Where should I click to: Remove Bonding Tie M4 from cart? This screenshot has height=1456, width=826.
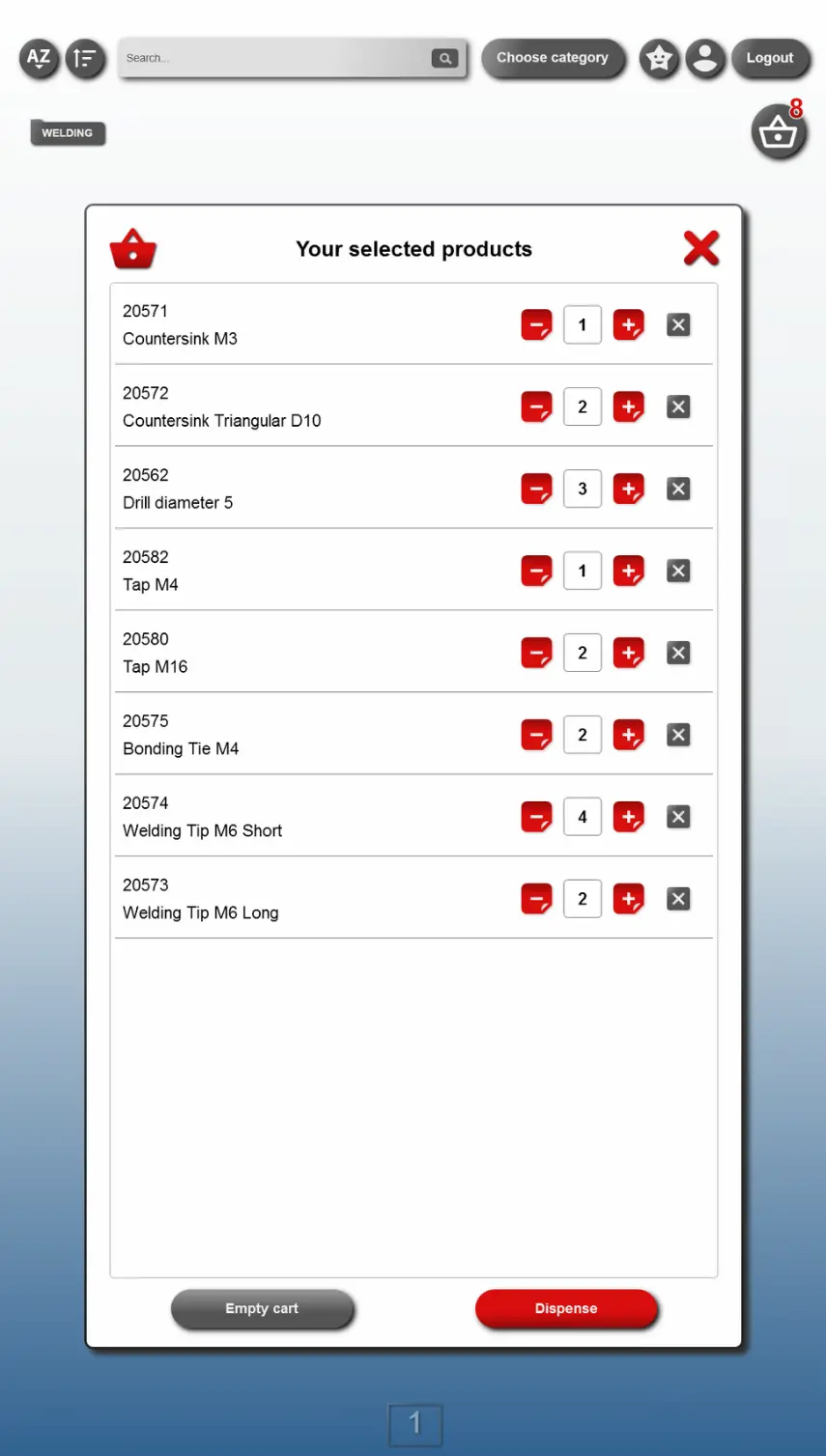[x=678, y=736]
